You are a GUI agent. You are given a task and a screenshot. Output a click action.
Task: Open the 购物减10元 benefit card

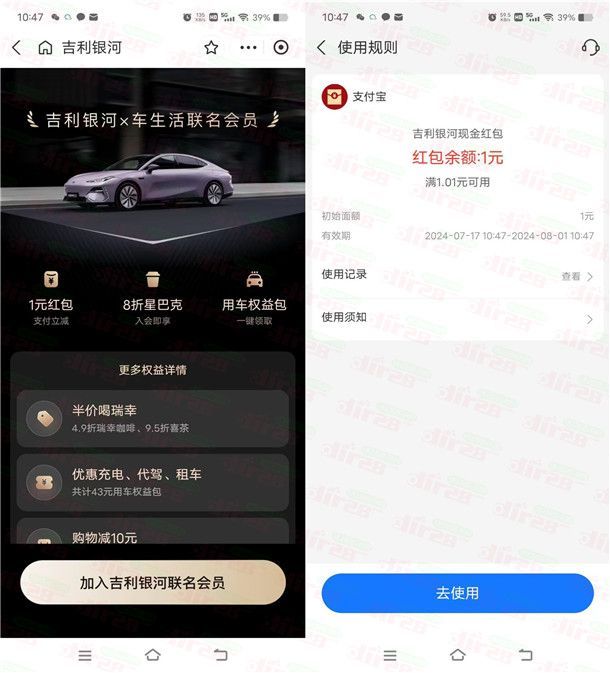(152, 534)
